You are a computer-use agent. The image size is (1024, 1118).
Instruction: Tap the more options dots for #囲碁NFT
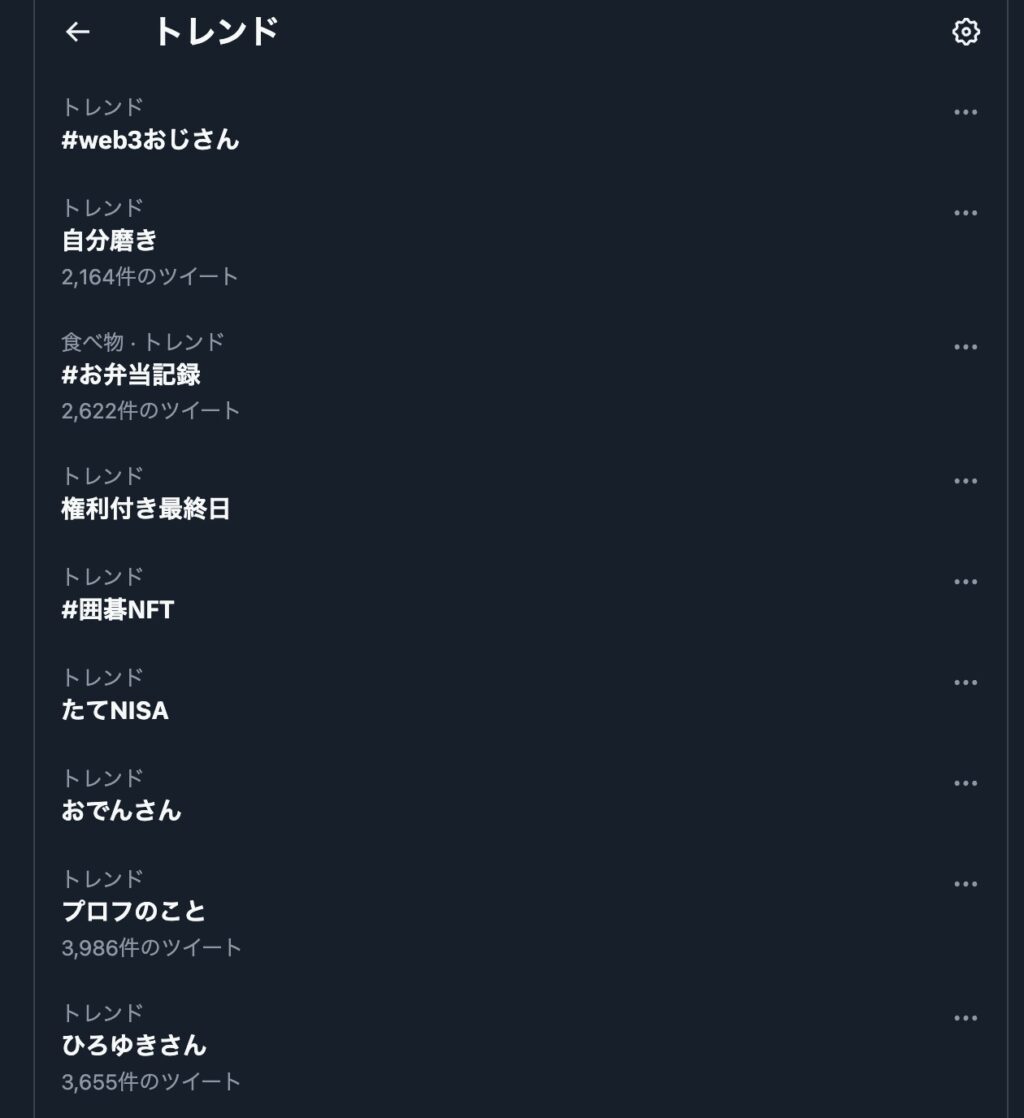coord(965,582)
